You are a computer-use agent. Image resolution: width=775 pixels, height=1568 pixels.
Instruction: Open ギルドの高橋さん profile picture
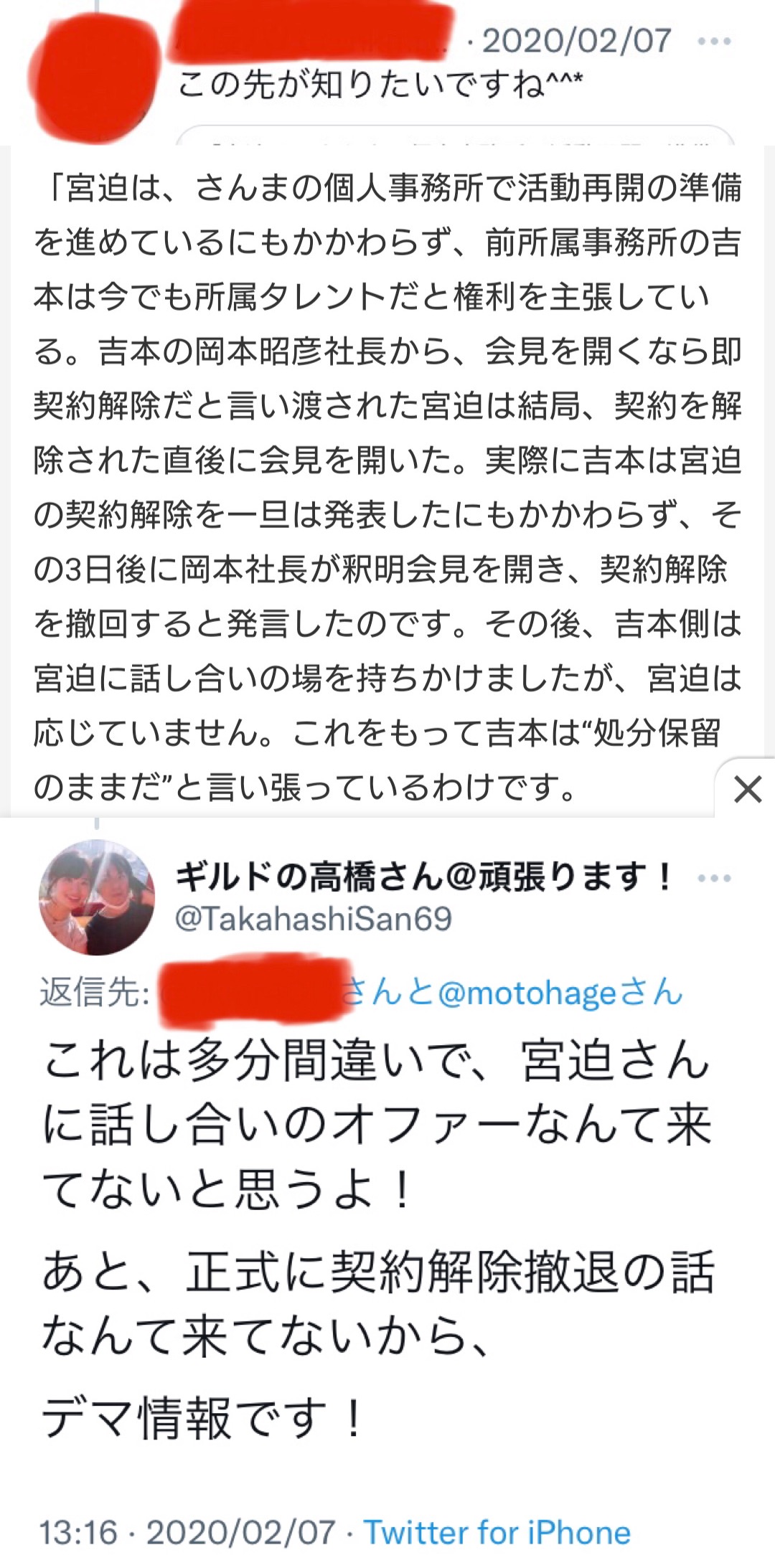97,897
